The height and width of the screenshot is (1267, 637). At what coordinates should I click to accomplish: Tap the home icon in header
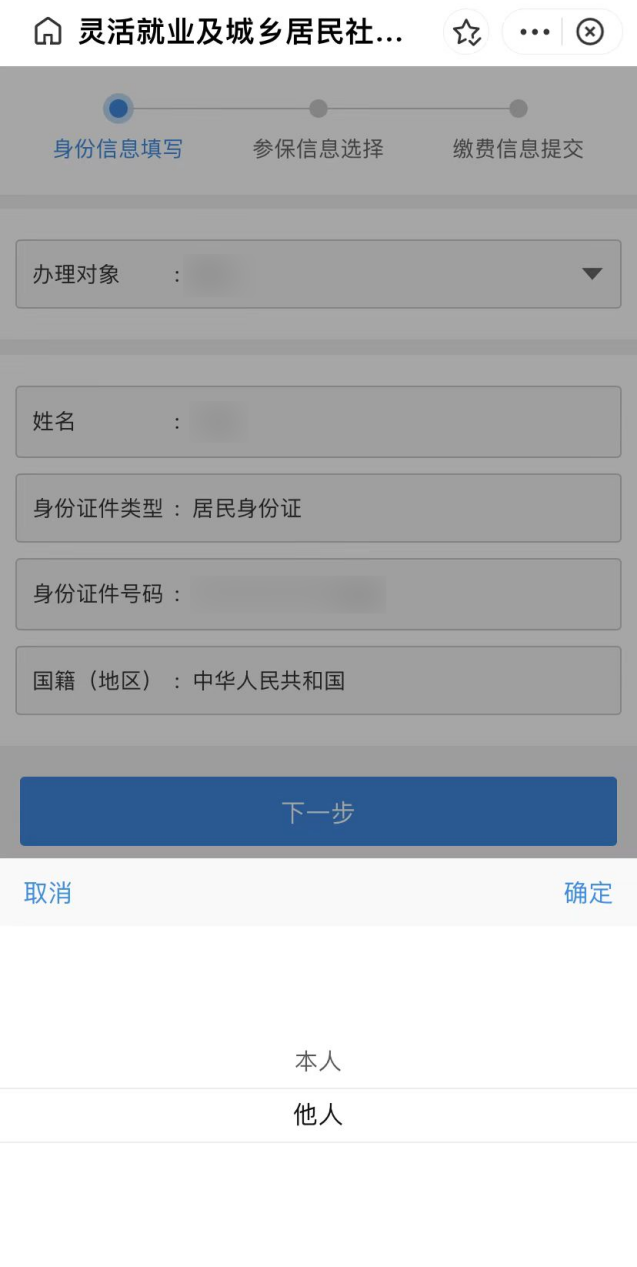pyautogui.click(x=47, y=32)
